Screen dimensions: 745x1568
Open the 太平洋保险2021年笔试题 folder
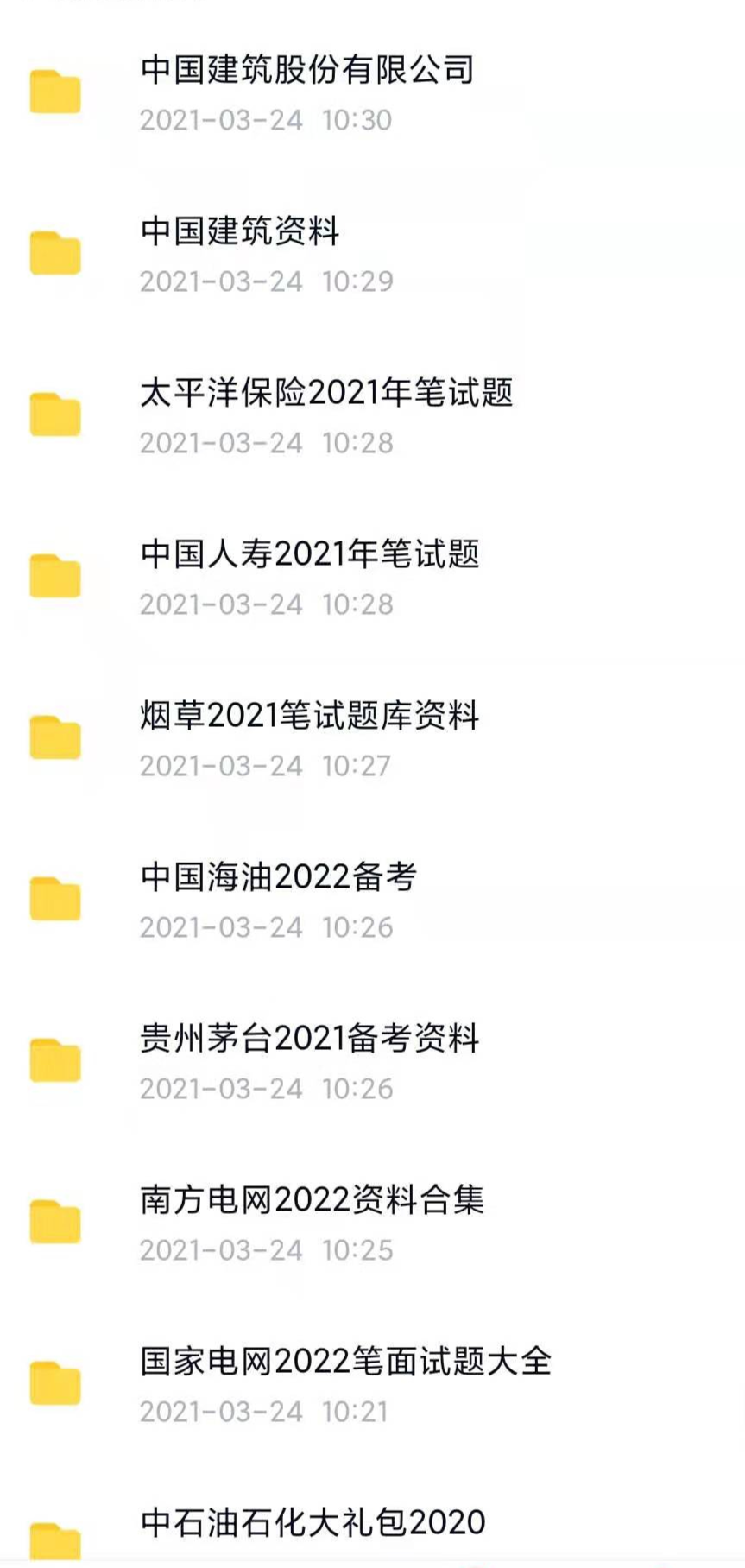tap(372, 415)
